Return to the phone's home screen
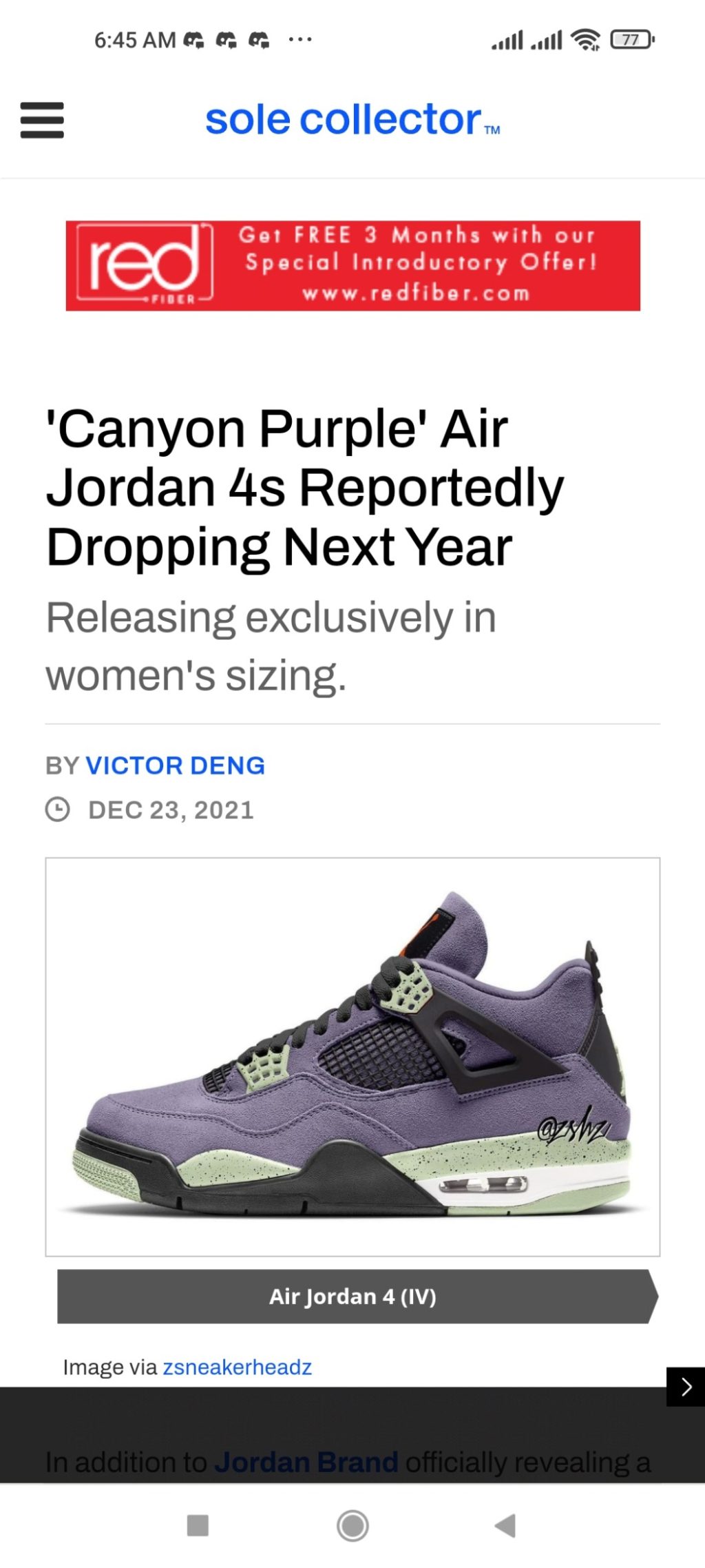This screenshot has height=1568, width=705. point(352,1525)
